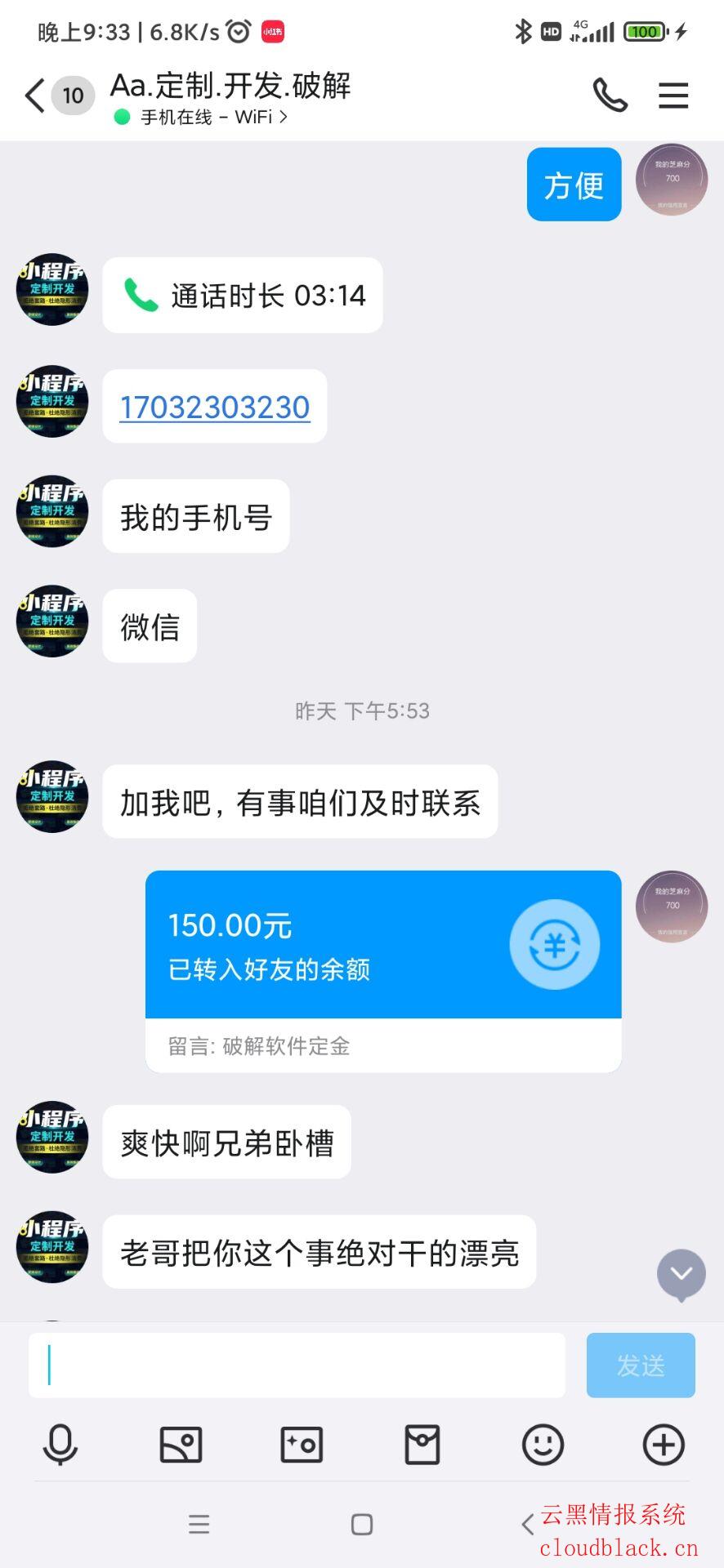Open the plus menu for more options
The height and width of the screenshot is (1568, 724).
point(664,1445)
